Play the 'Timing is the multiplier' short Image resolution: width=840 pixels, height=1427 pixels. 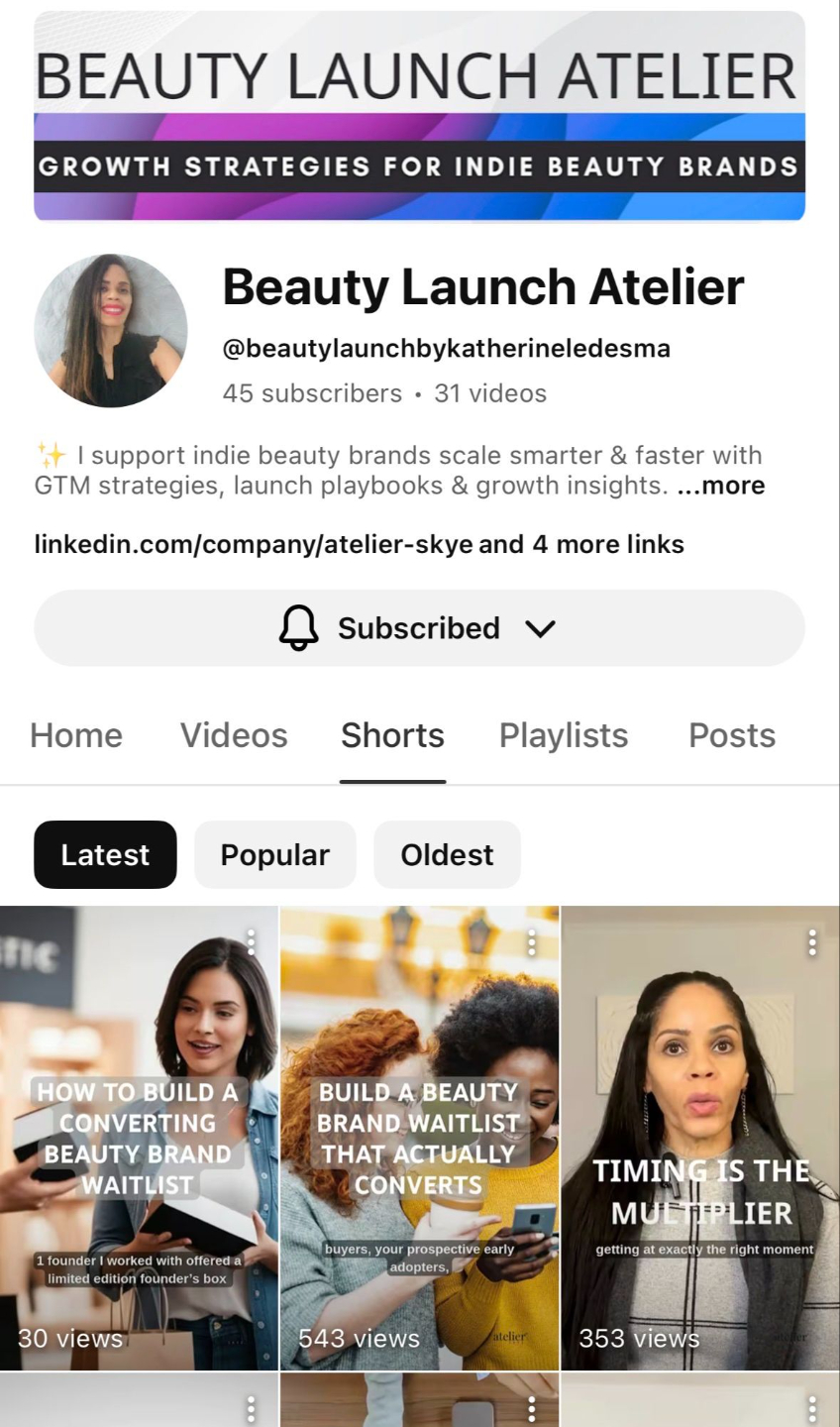pyautogui.click(x=700, y=1140)
